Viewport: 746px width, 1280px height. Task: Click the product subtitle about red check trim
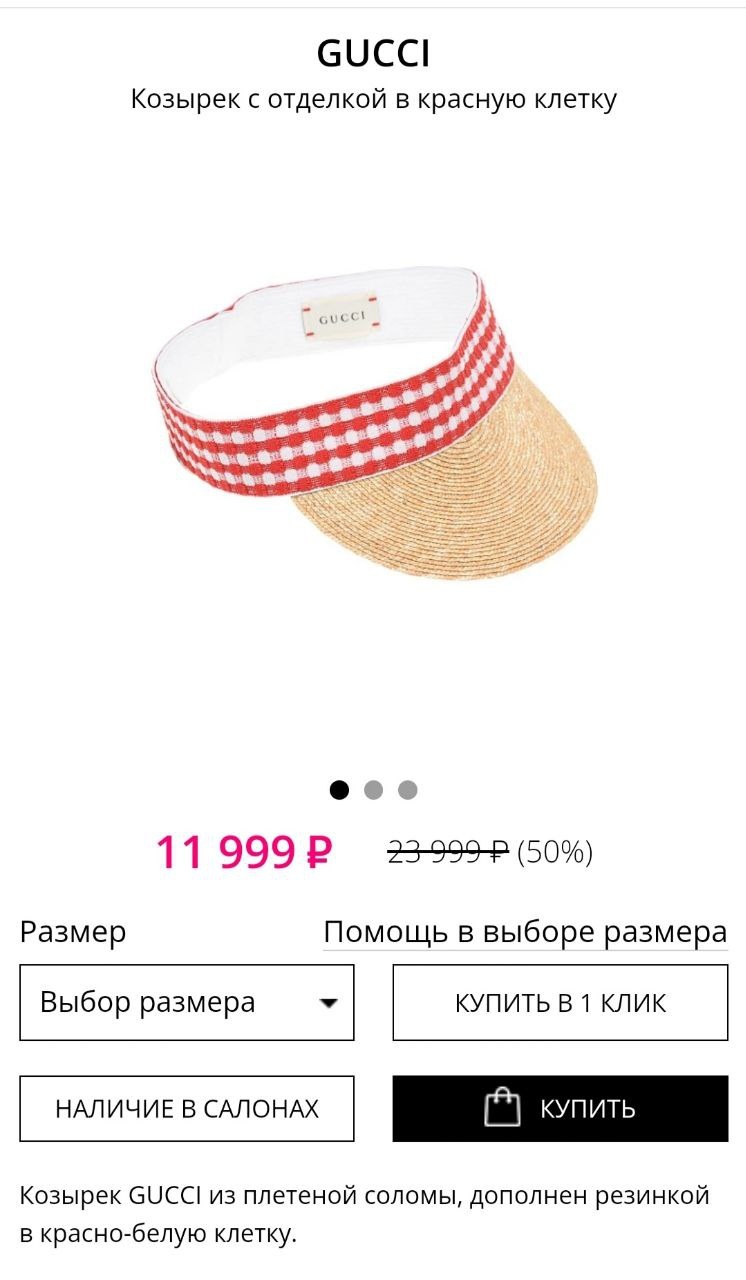point(373,97)
